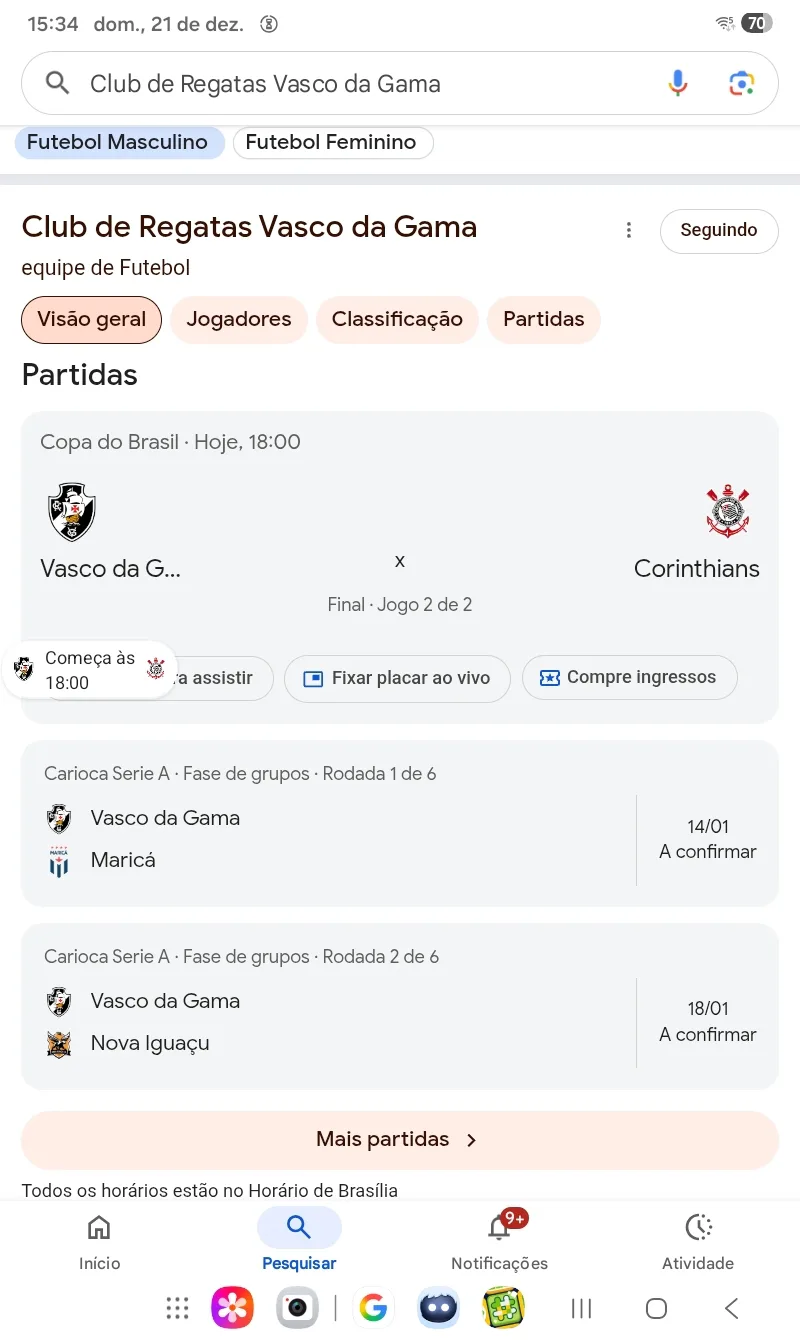
Task: Tap Fixar placar ao vivo
Action: coord(397,679)
